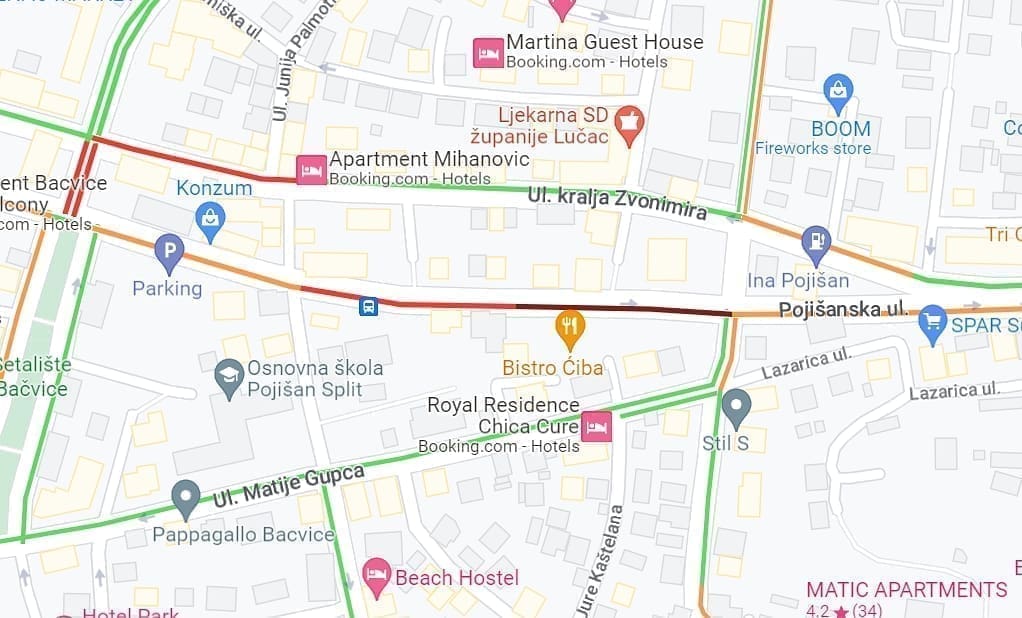Tap the BOOM Fireworks store marker
This screenshot has height=618, width=1022.
coord(838,92)
